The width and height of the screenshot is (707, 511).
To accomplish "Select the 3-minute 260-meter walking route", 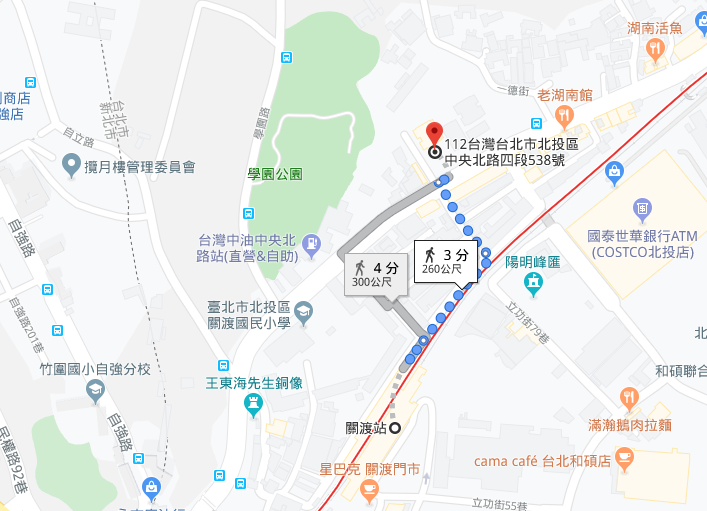I will 443,261.
